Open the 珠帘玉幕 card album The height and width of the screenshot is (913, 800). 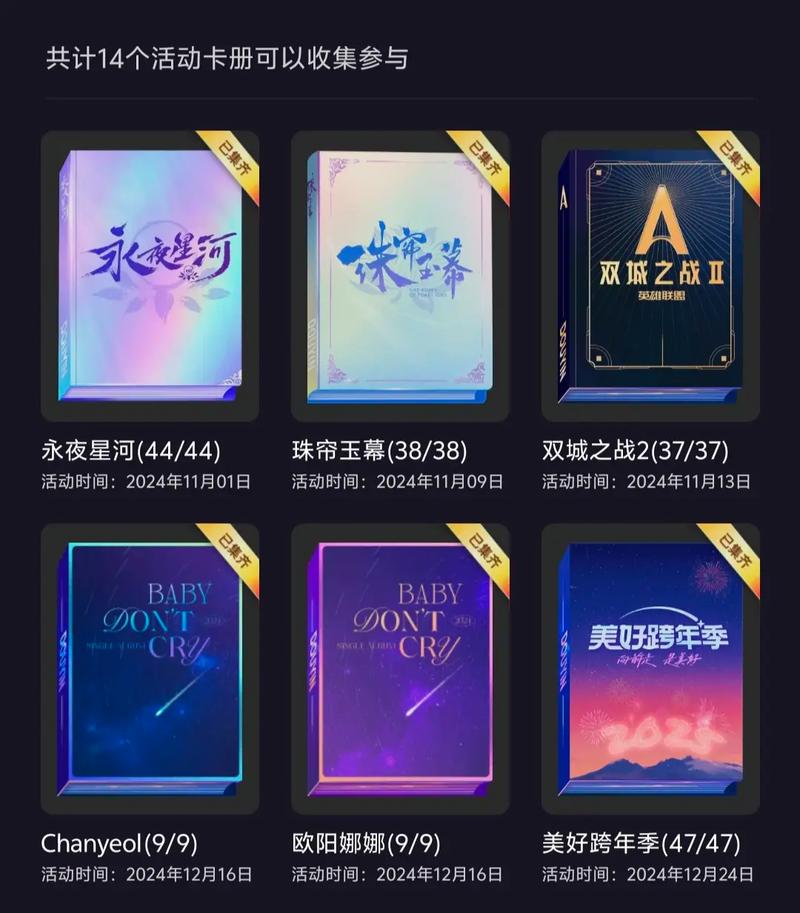400,275
